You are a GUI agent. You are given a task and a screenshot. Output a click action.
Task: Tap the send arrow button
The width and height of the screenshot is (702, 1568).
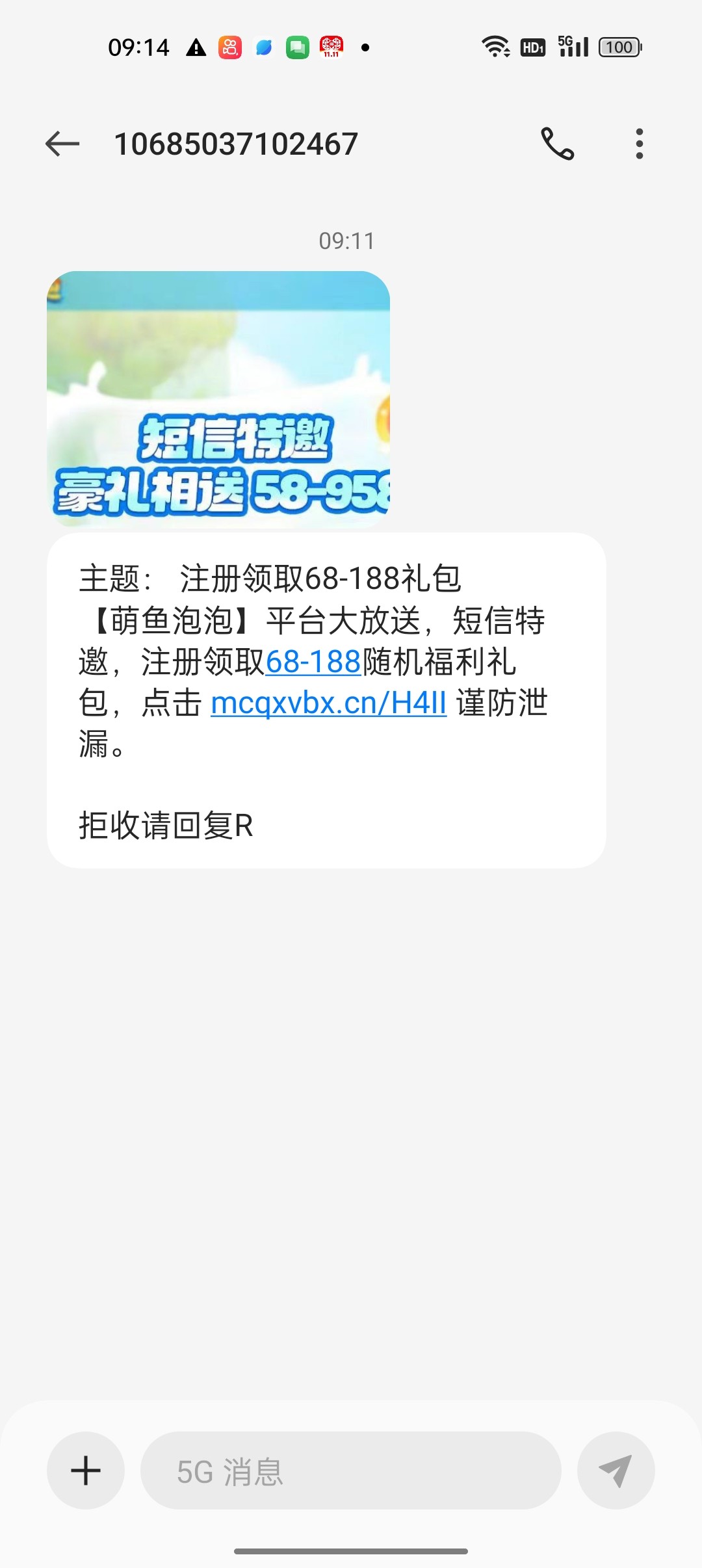616,1470
